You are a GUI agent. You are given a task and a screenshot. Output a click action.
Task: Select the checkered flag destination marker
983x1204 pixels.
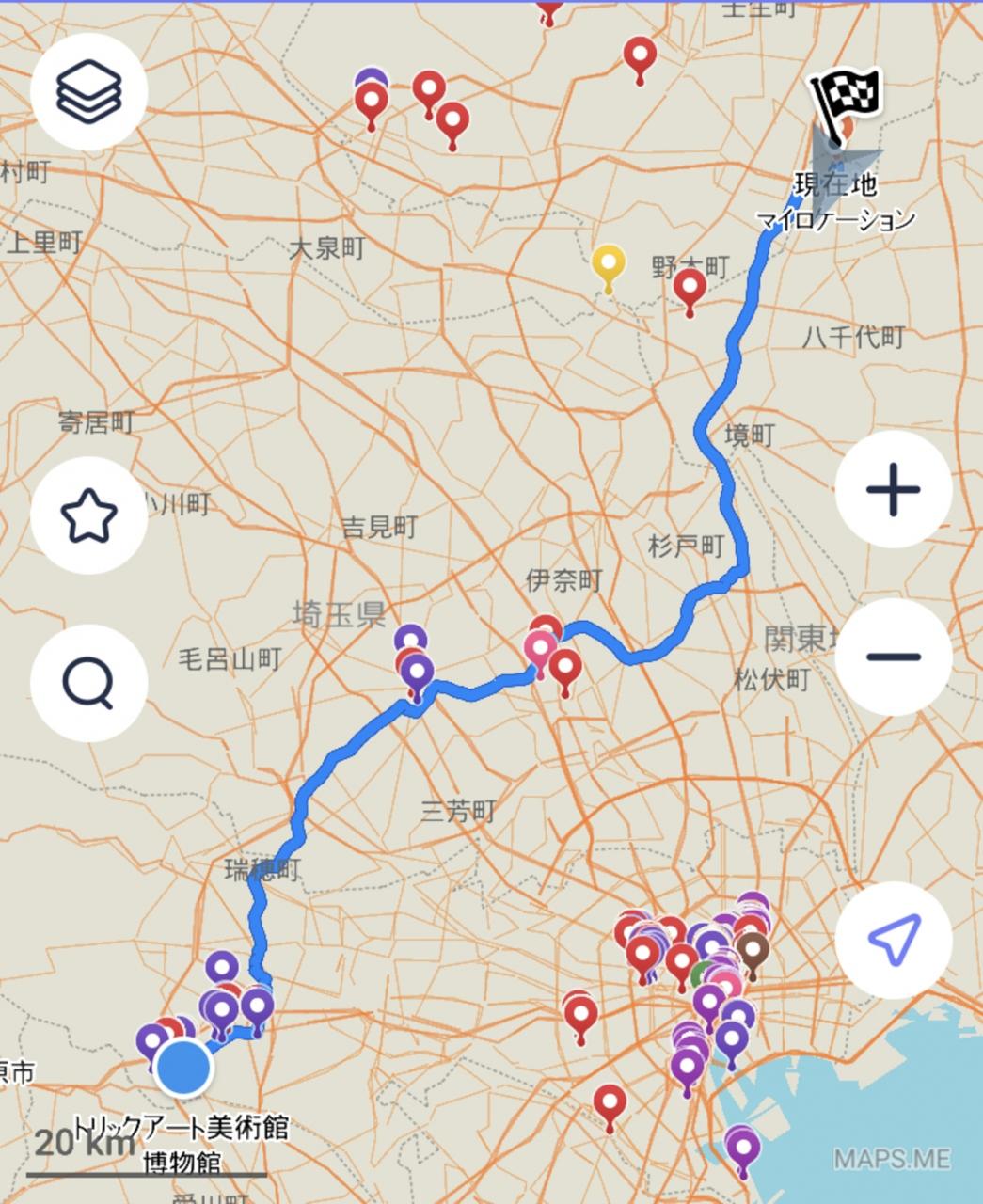click(845, 97)
